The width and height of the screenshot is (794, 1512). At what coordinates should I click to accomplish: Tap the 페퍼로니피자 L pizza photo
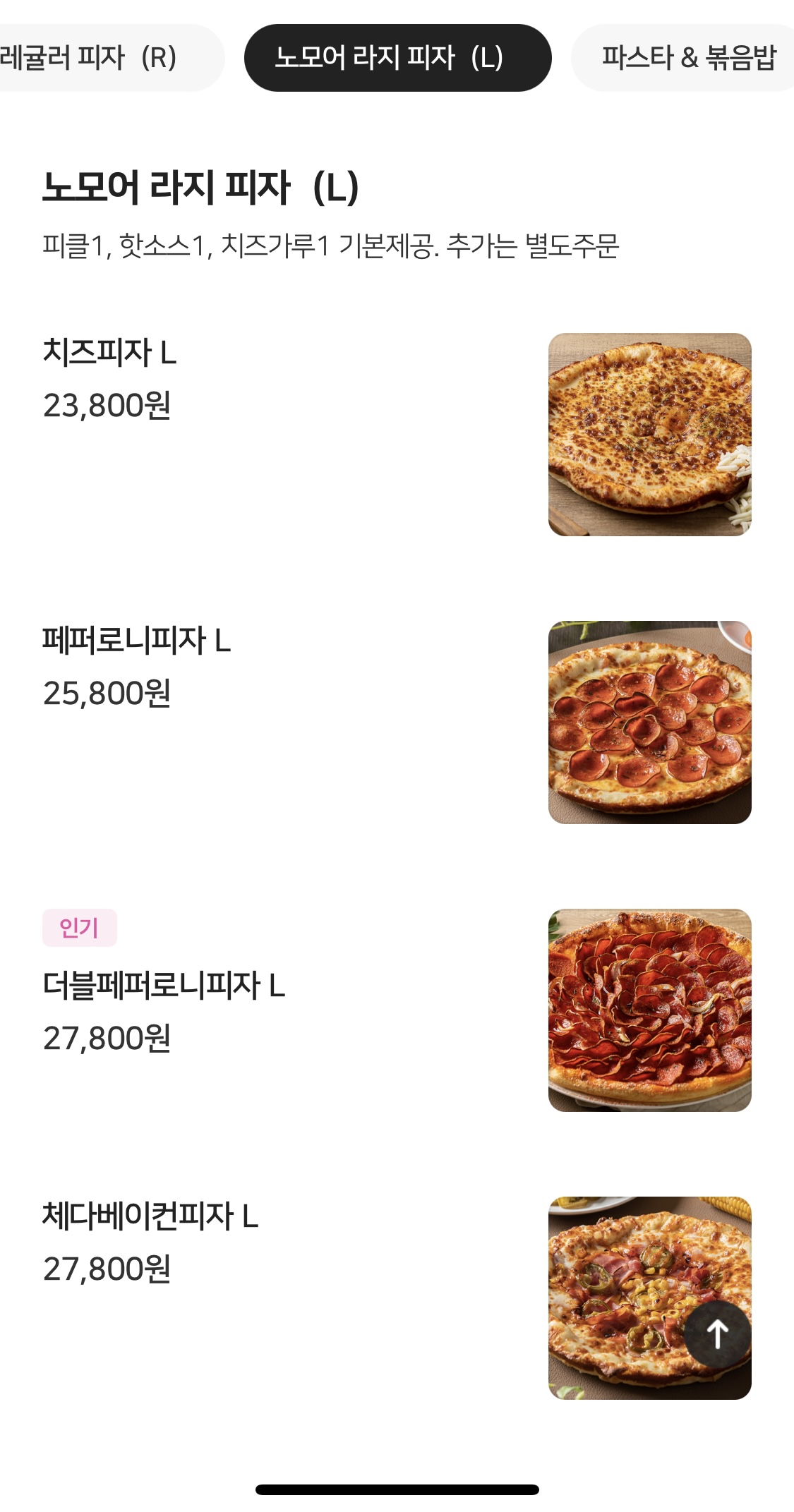pyautogui.click(x=650, y=722)
